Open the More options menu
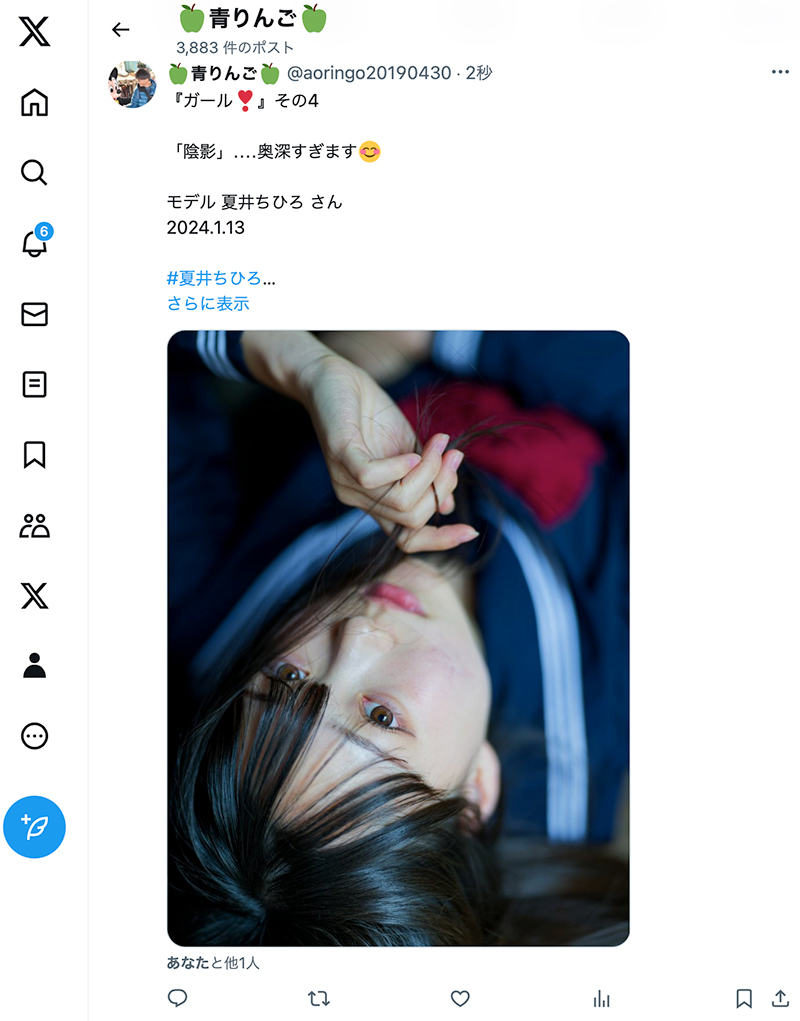800x1021 pixels. pos(34,737)
